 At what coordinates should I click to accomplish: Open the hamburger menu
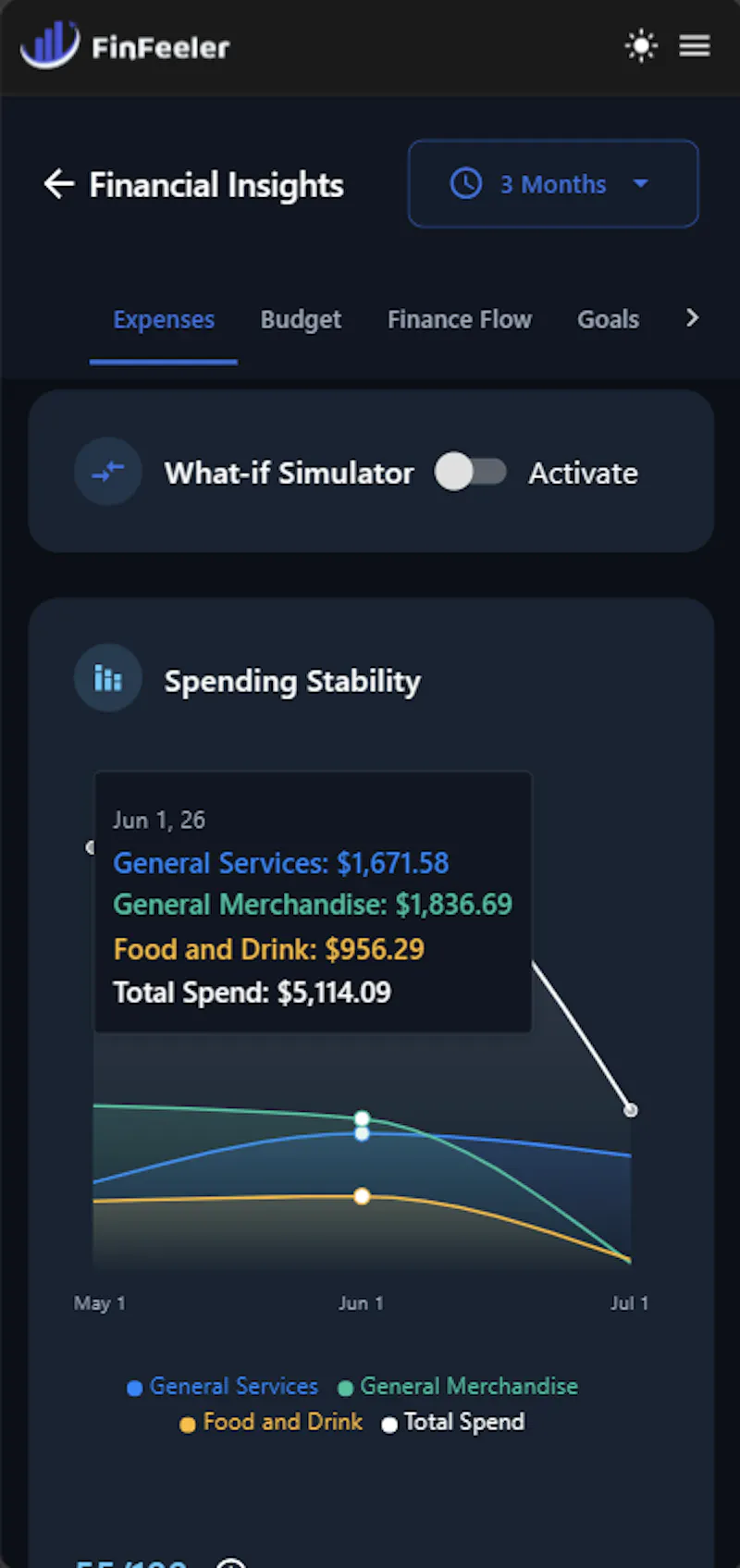[695, 45]
